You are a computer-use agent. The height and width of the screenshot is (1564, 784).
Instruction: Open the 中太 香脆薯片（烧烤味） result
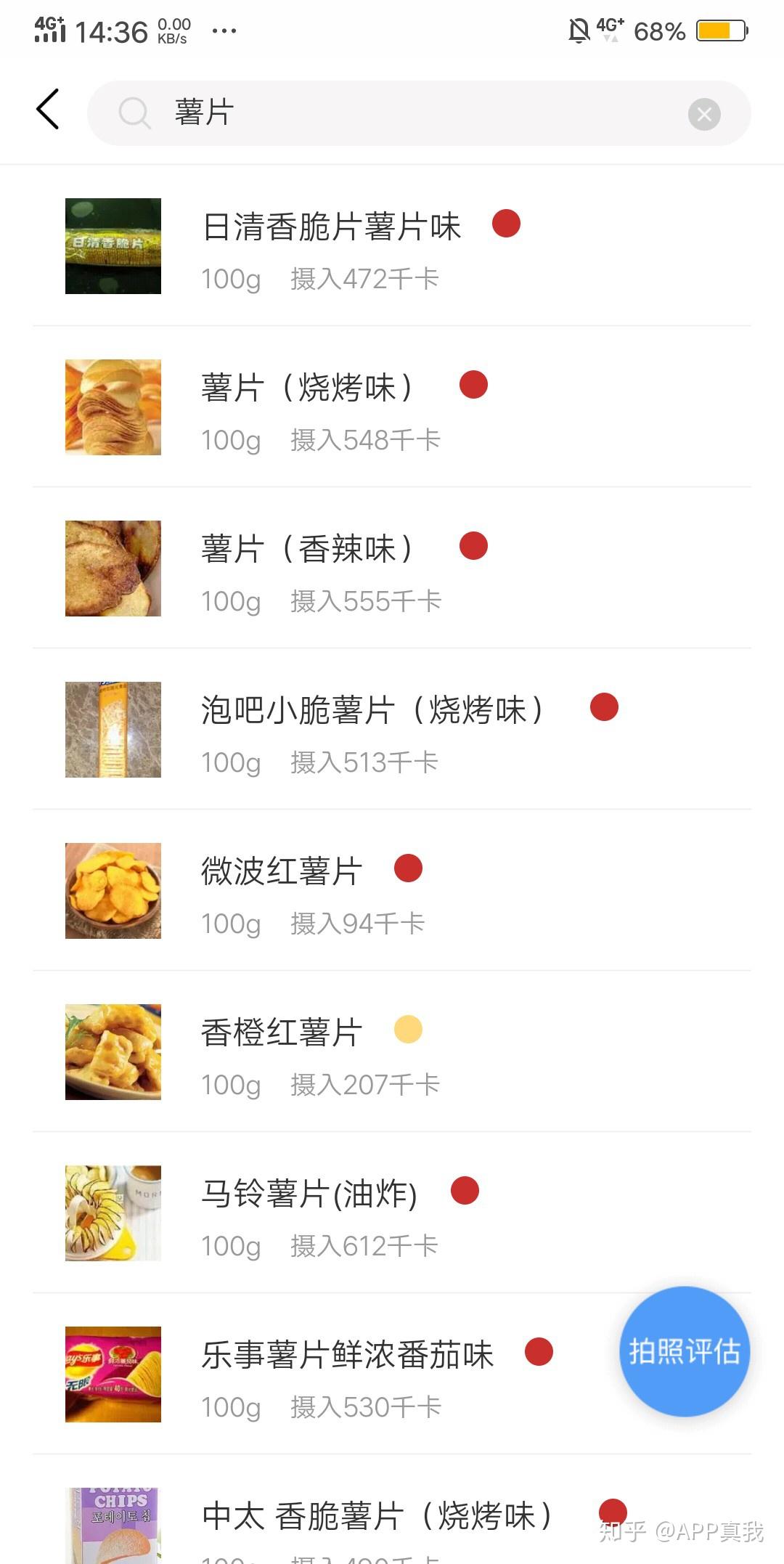pyautogui.click(x=377, y=1517)
